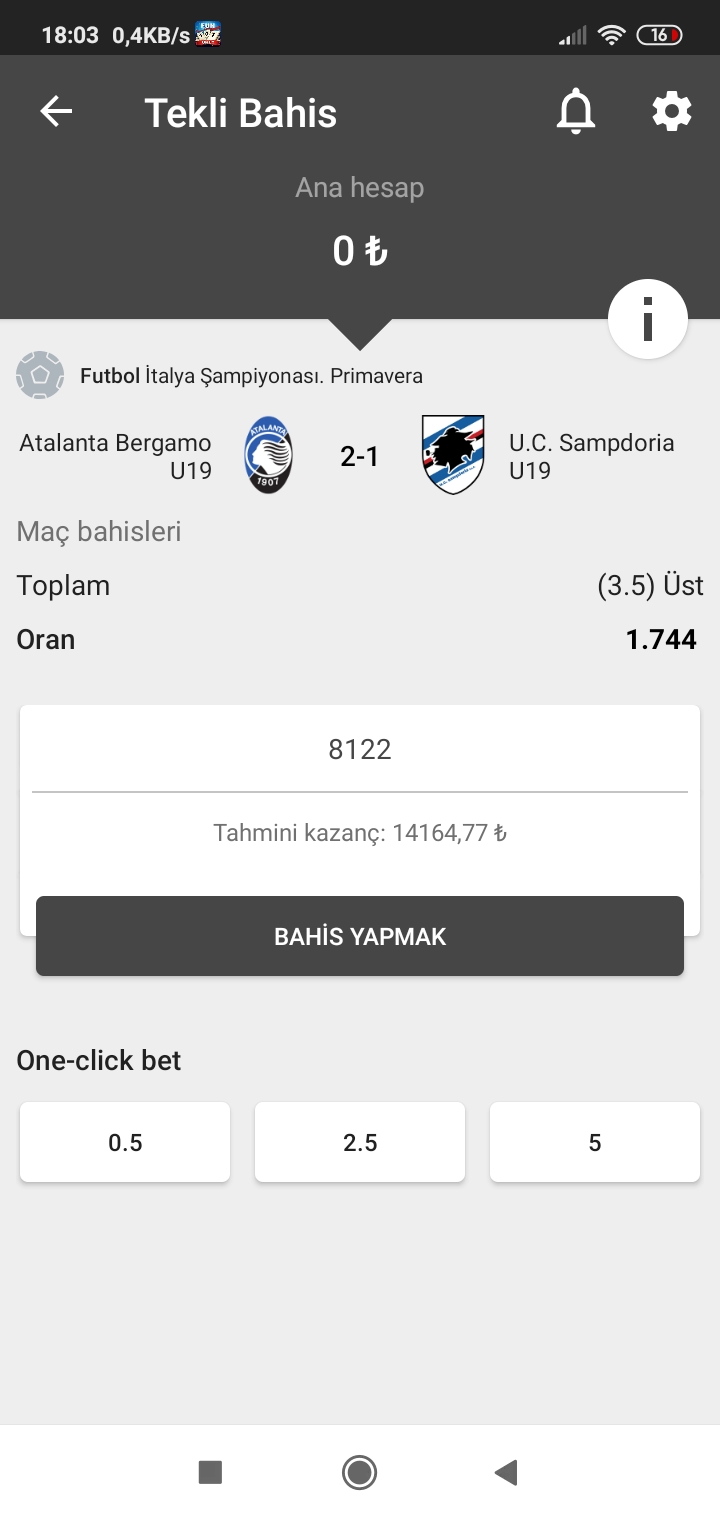Open the settings gear

[x=672, y=112]
